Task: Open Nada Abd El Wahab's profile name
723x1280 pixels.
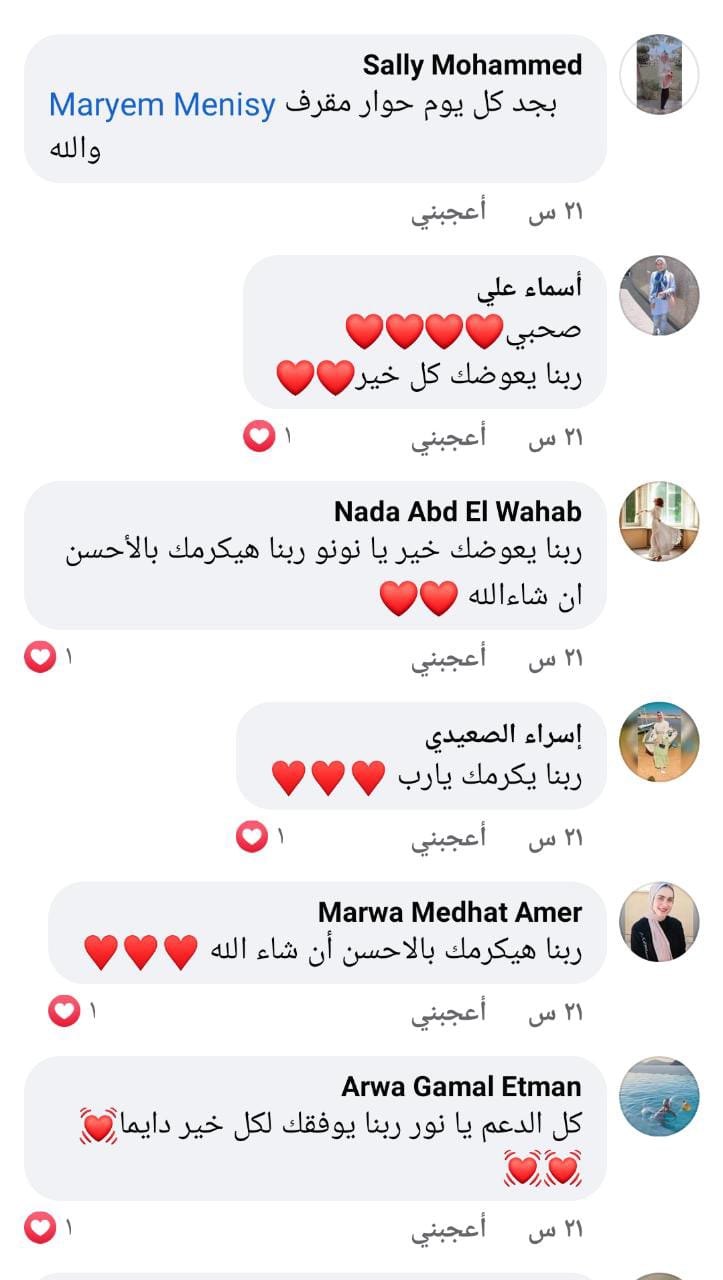Action: 457,512
